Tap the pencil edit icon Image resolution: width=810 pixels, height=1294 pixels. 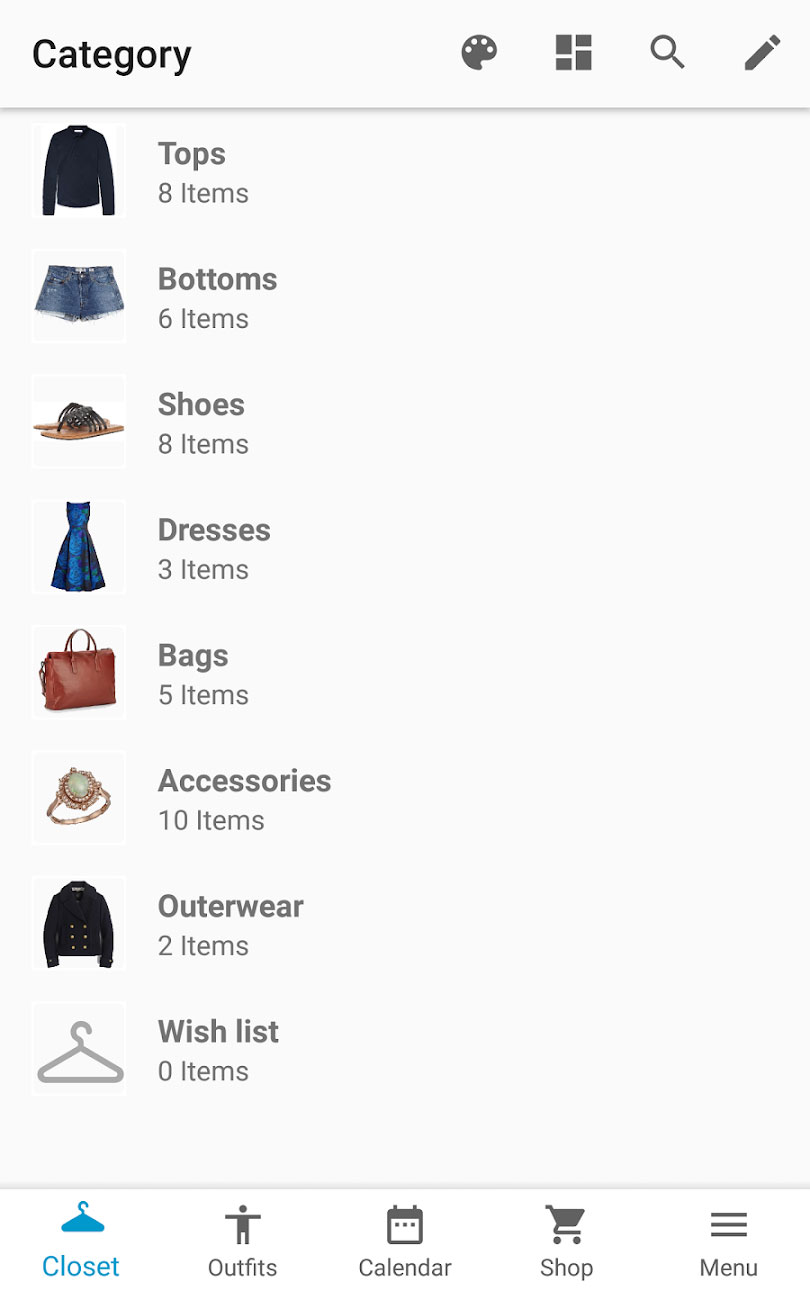pos(762,53)
